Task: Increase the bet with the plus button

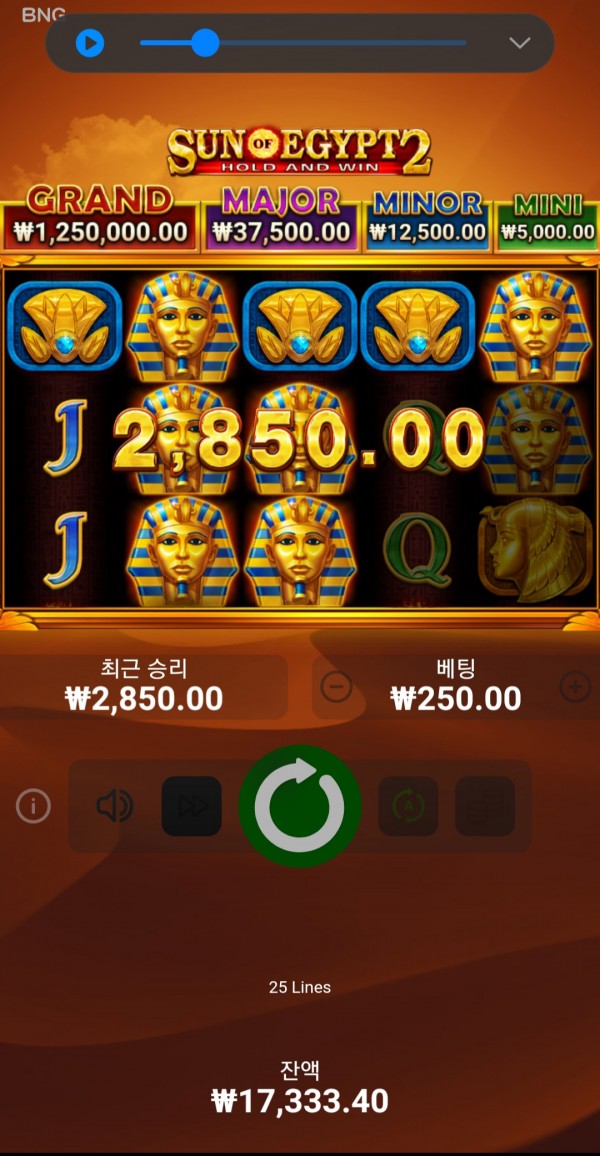Action: click(x=575, y=687)
